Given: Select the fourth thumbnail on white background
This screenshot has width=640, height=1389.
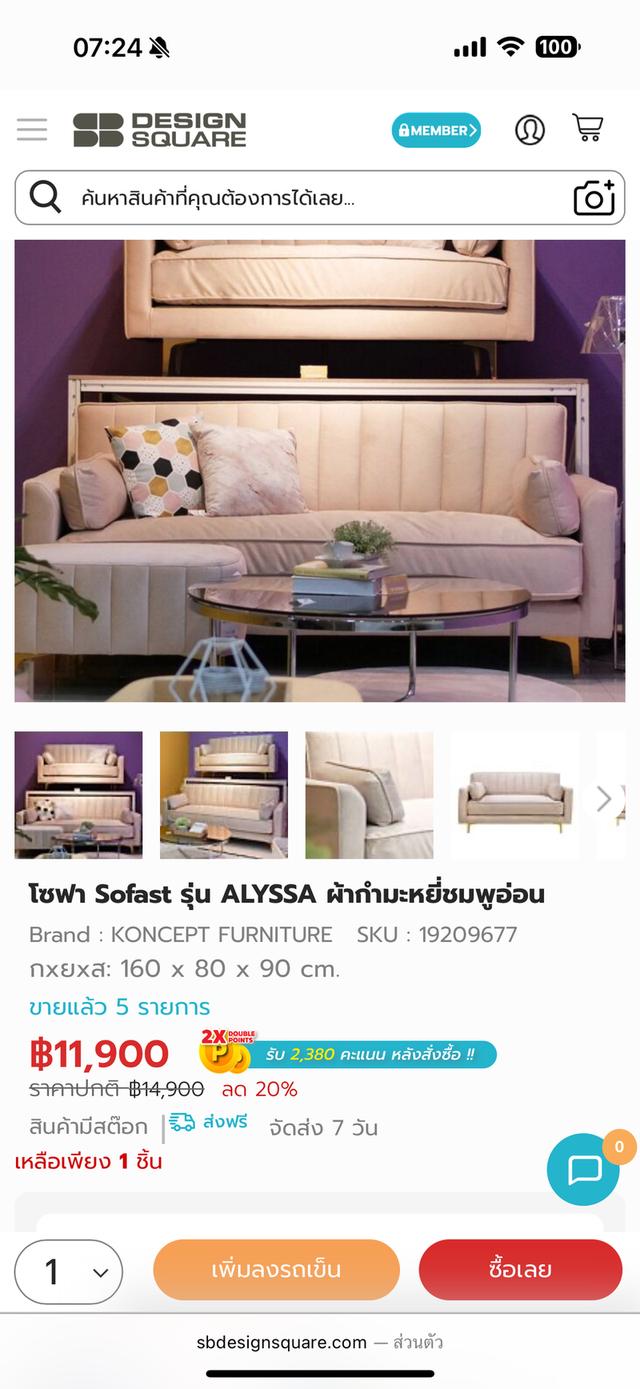Looking at the screenshot, I should [x=514, y=795].
